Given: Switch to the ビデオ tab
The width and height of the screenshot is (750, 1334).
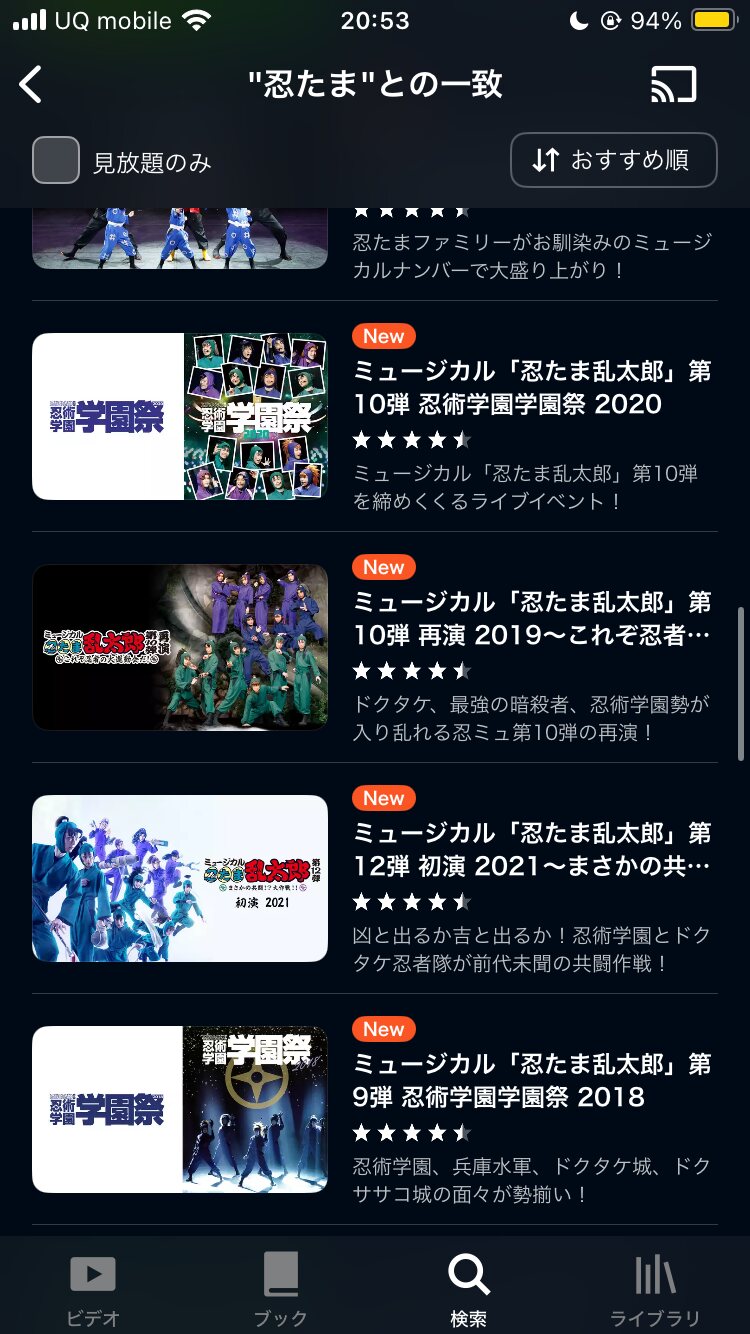Looking at the screenshot, I should (93, 1288).
